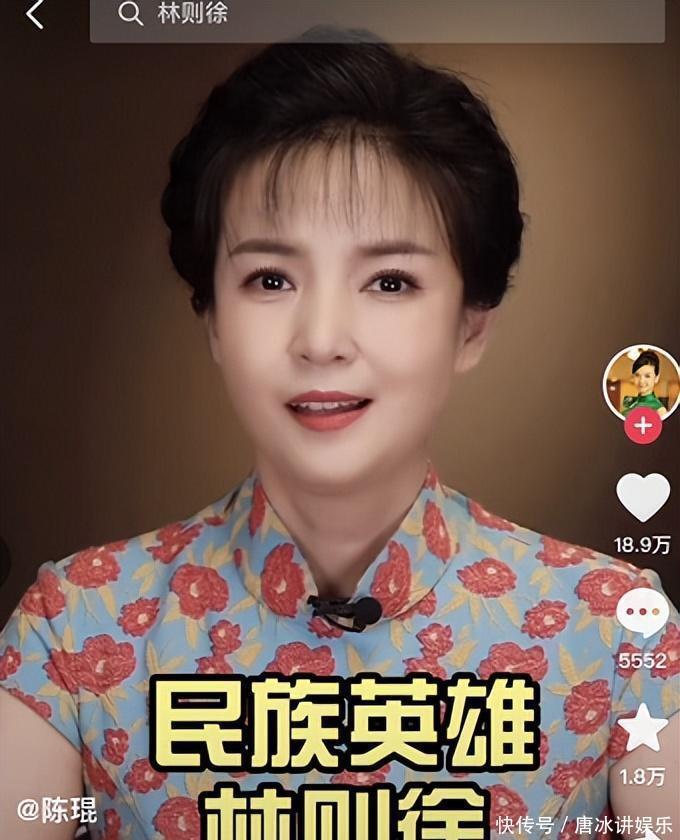
Task: Open the @陈琨 username profile link
Action: (58, 809)
